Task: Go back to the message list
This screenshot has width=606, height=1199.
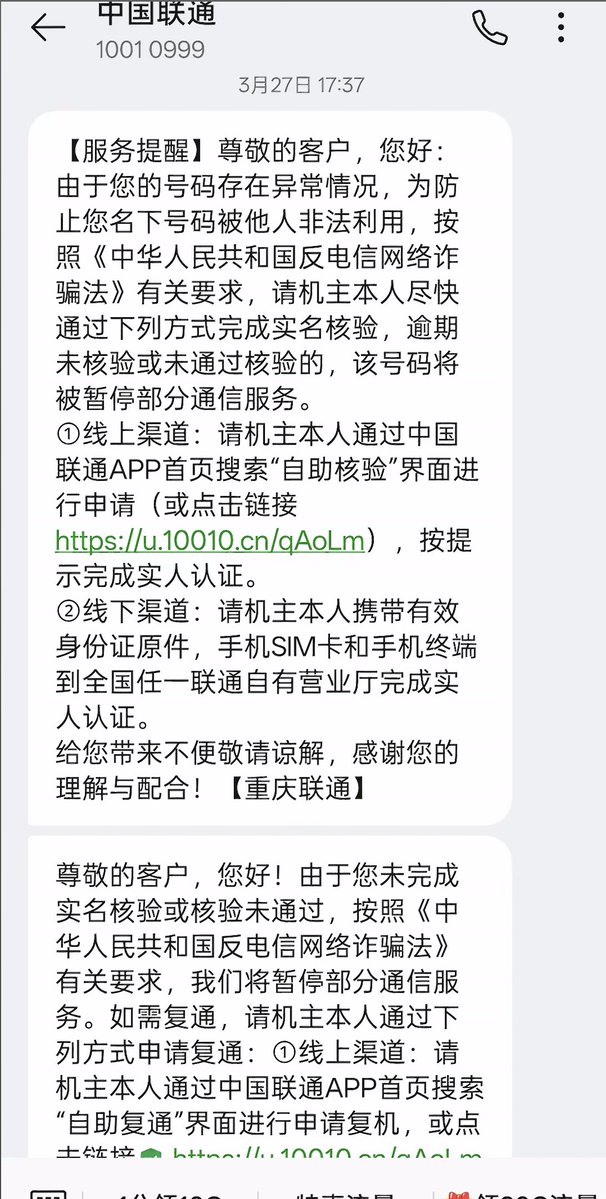Action: pyautogui.click(x=48, y=29)
